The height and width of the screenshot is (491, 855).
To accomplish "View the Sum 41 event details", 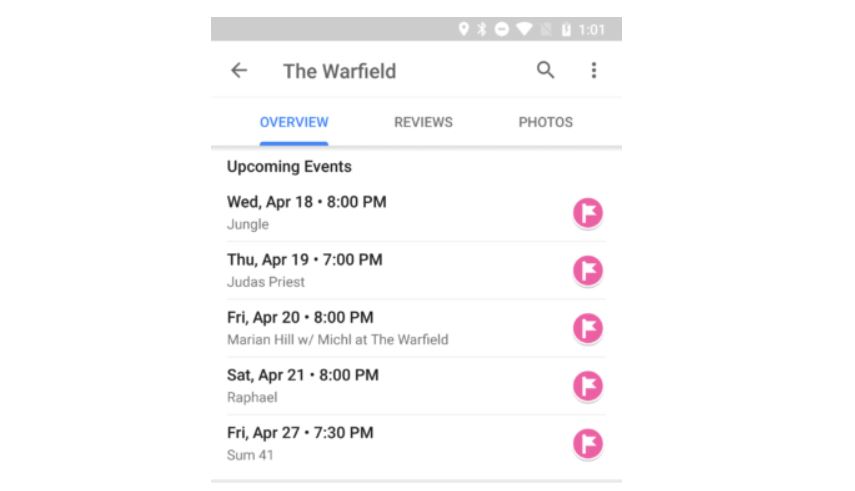I will click(380, 443).
